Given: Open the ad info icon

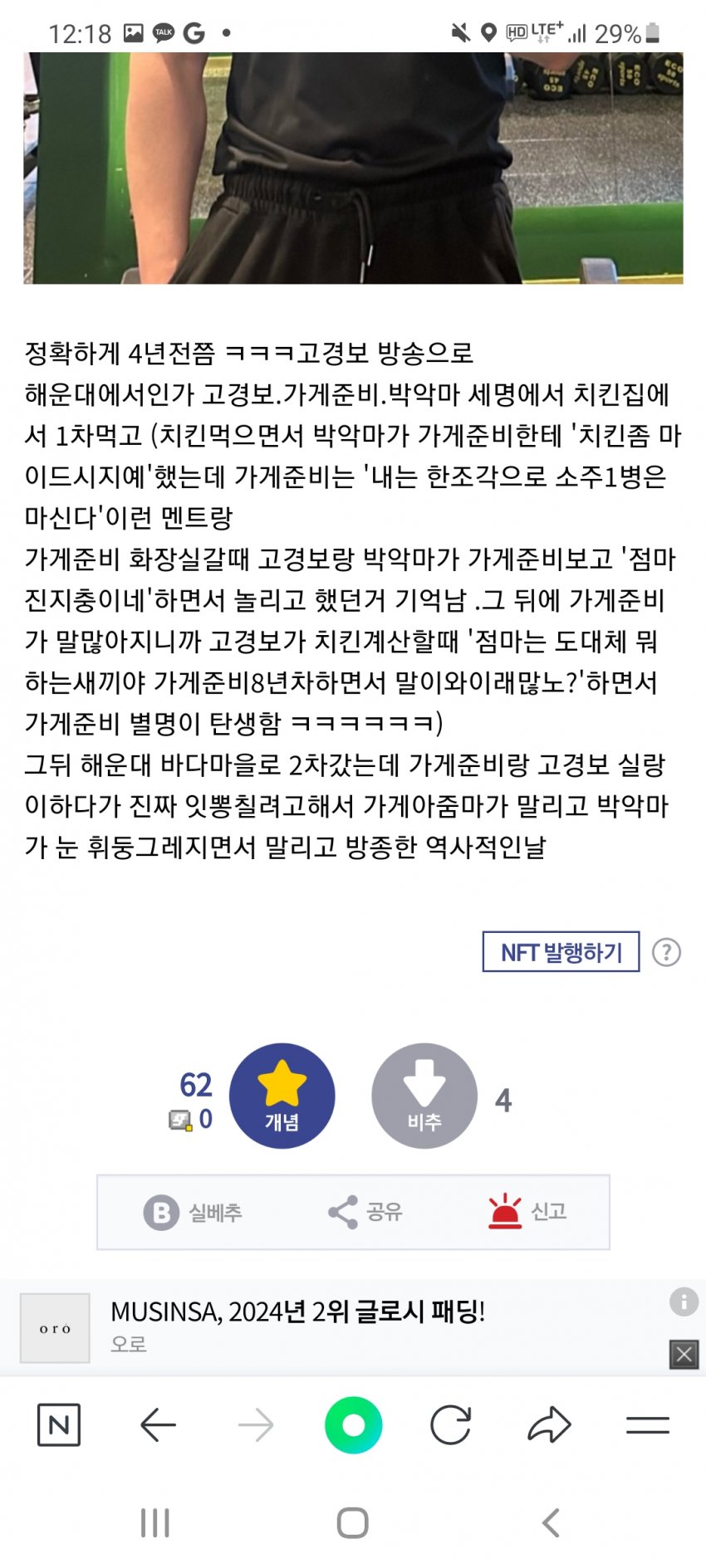Looking at the screenshot, I should click(684, 1302).
